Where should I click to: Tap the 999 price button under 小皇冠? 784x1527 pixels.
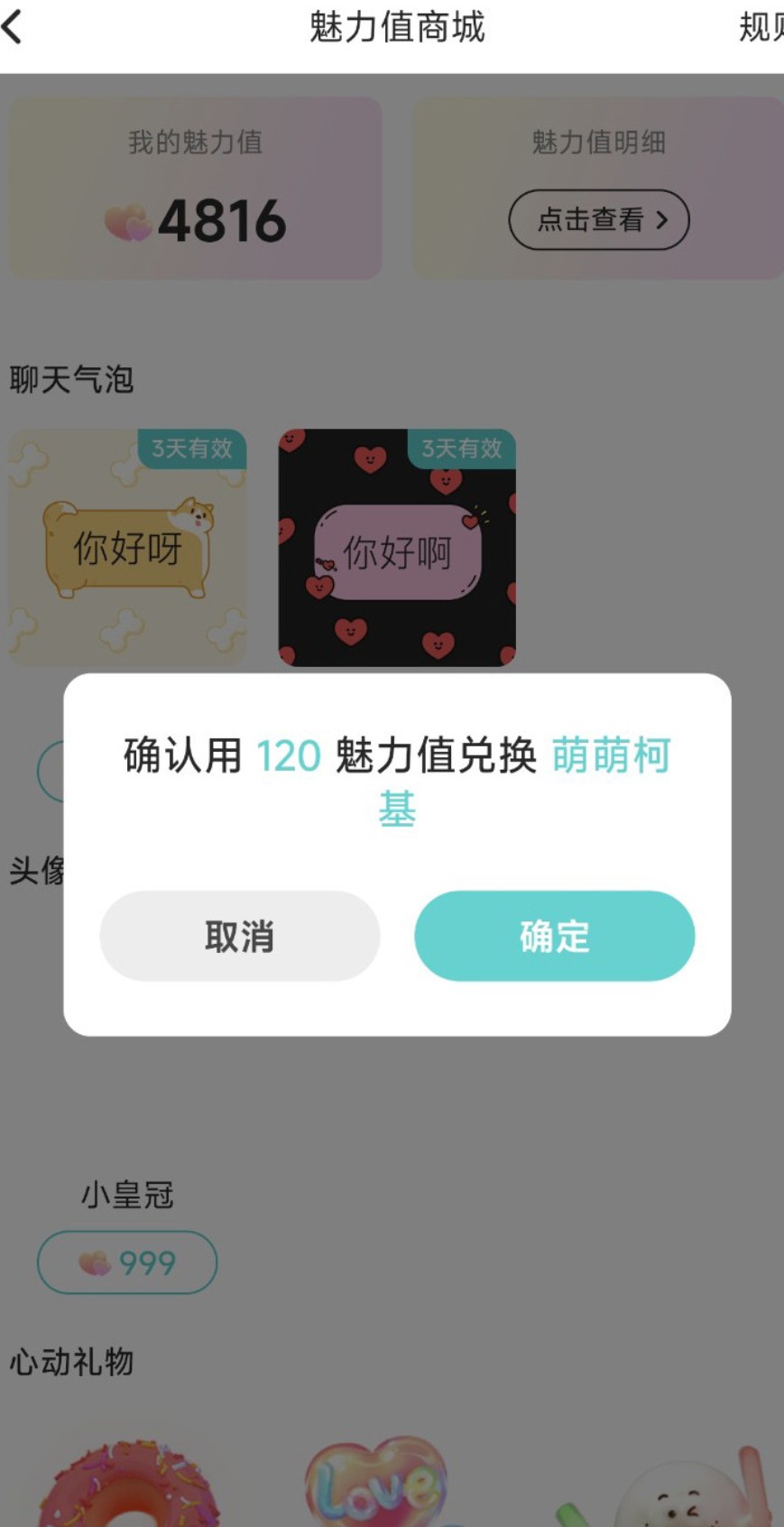coord(127,1263)
